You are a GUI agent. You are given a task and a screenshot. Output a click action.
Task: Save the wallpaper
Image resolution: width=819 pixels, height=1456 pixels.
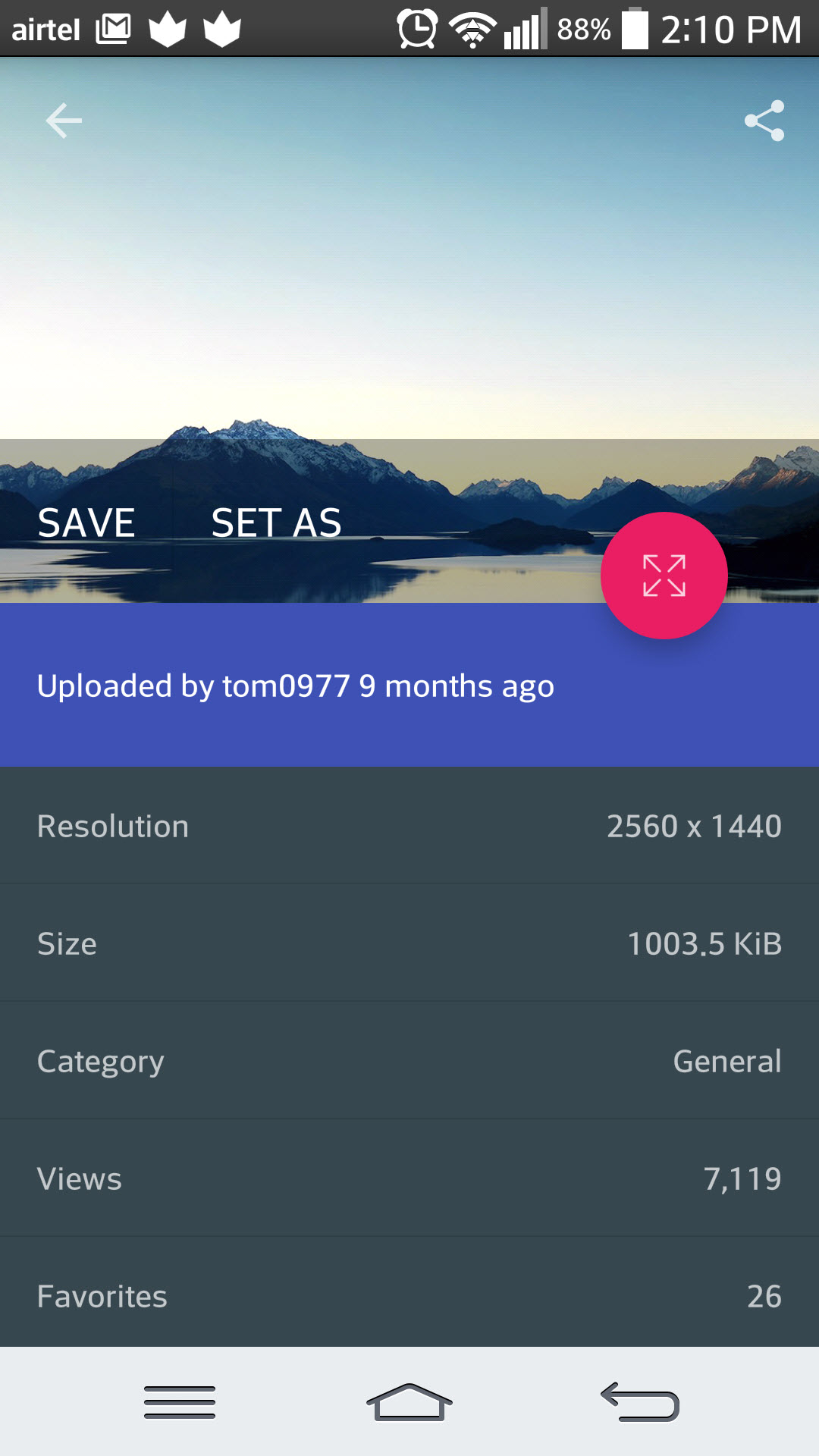pos(86,523)
